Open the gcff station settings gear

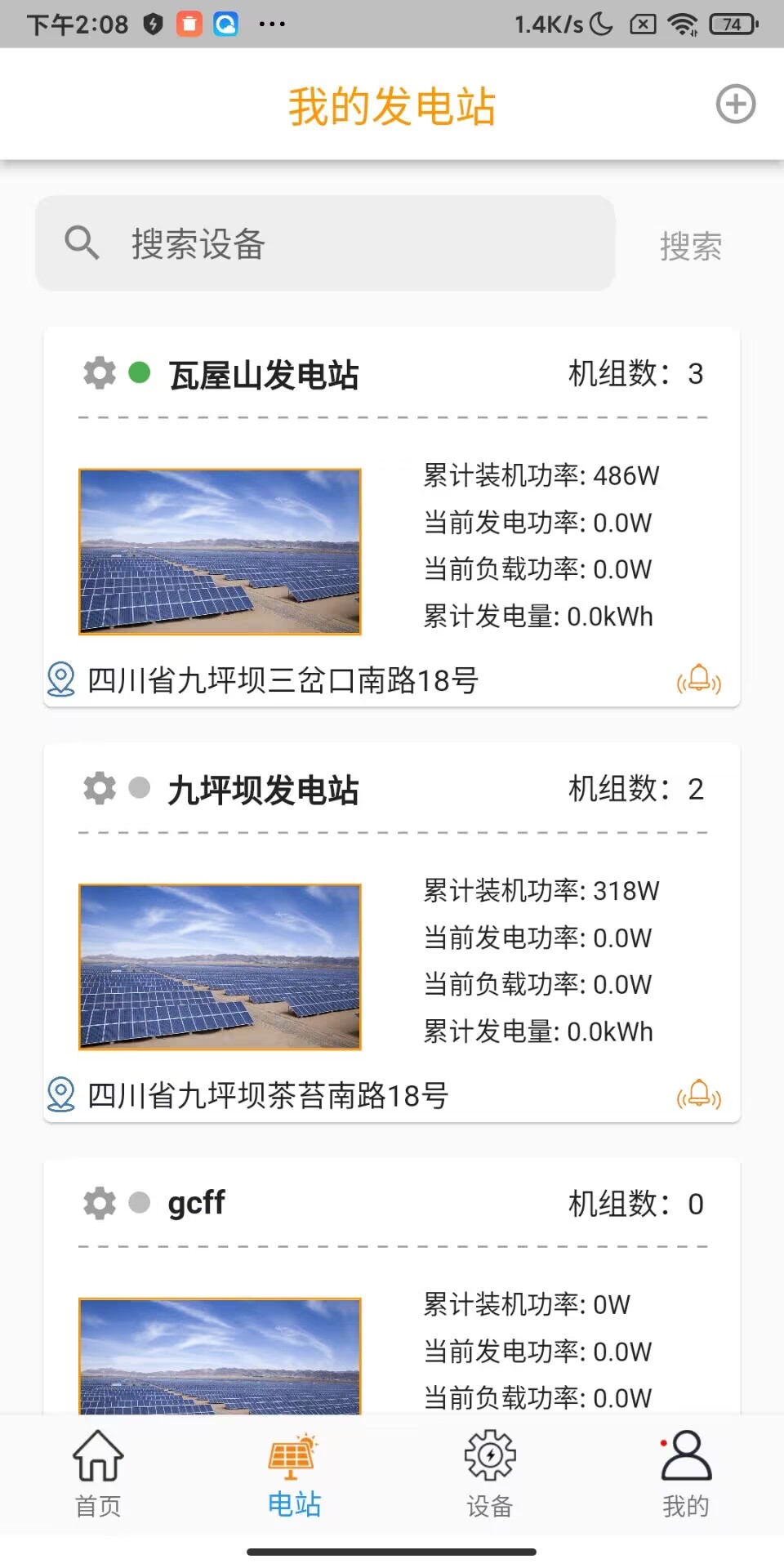coord(100,1202)
